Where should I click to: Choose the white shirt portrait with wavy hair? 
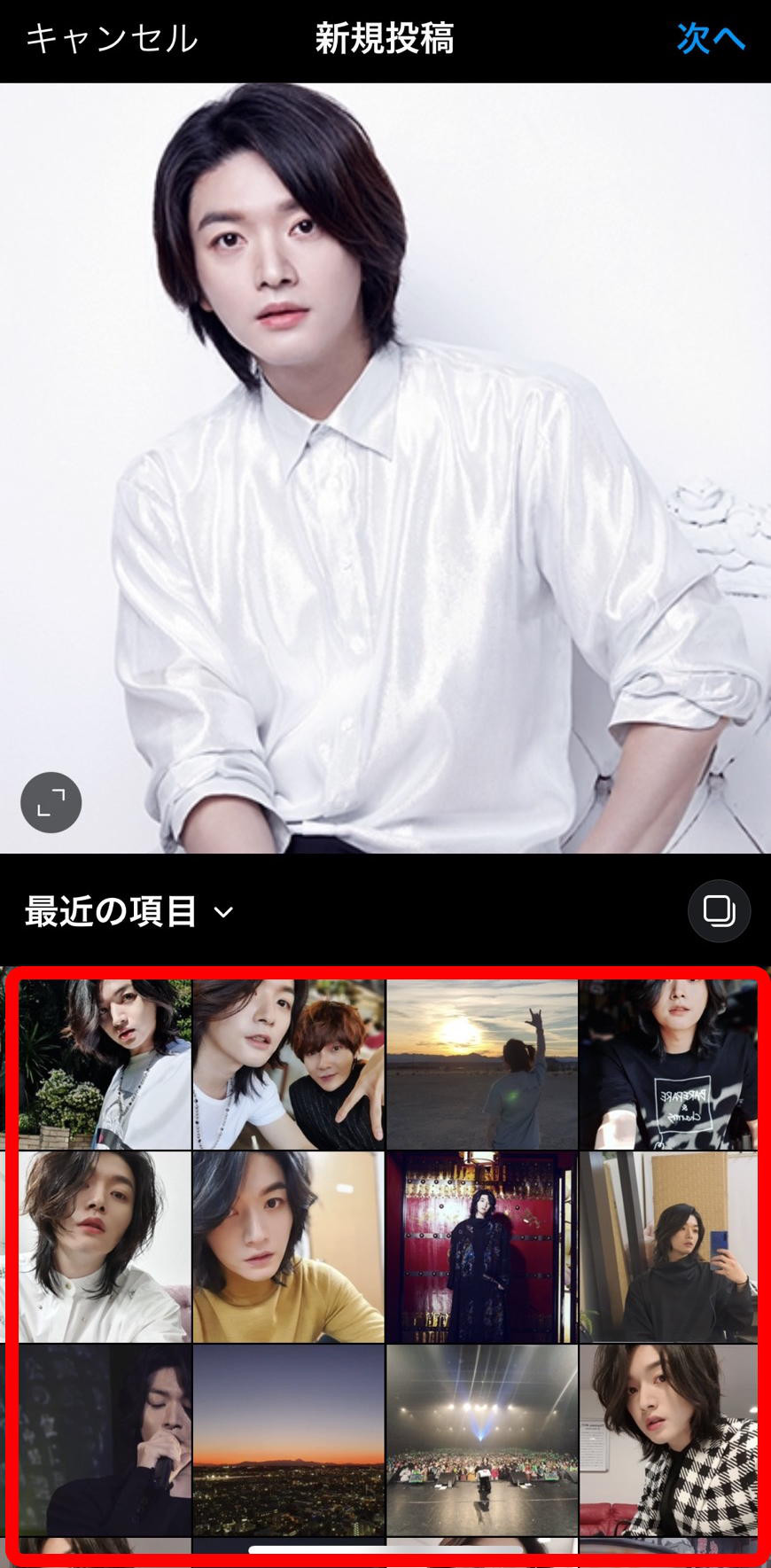click(x=105, y=1246)
